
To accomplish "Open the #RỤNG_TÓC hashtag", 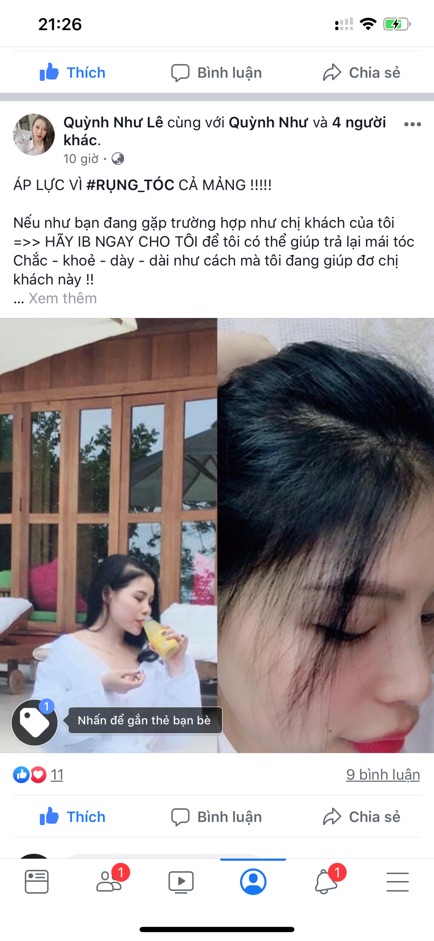I will pyautogui.click(x=130, y=185).
